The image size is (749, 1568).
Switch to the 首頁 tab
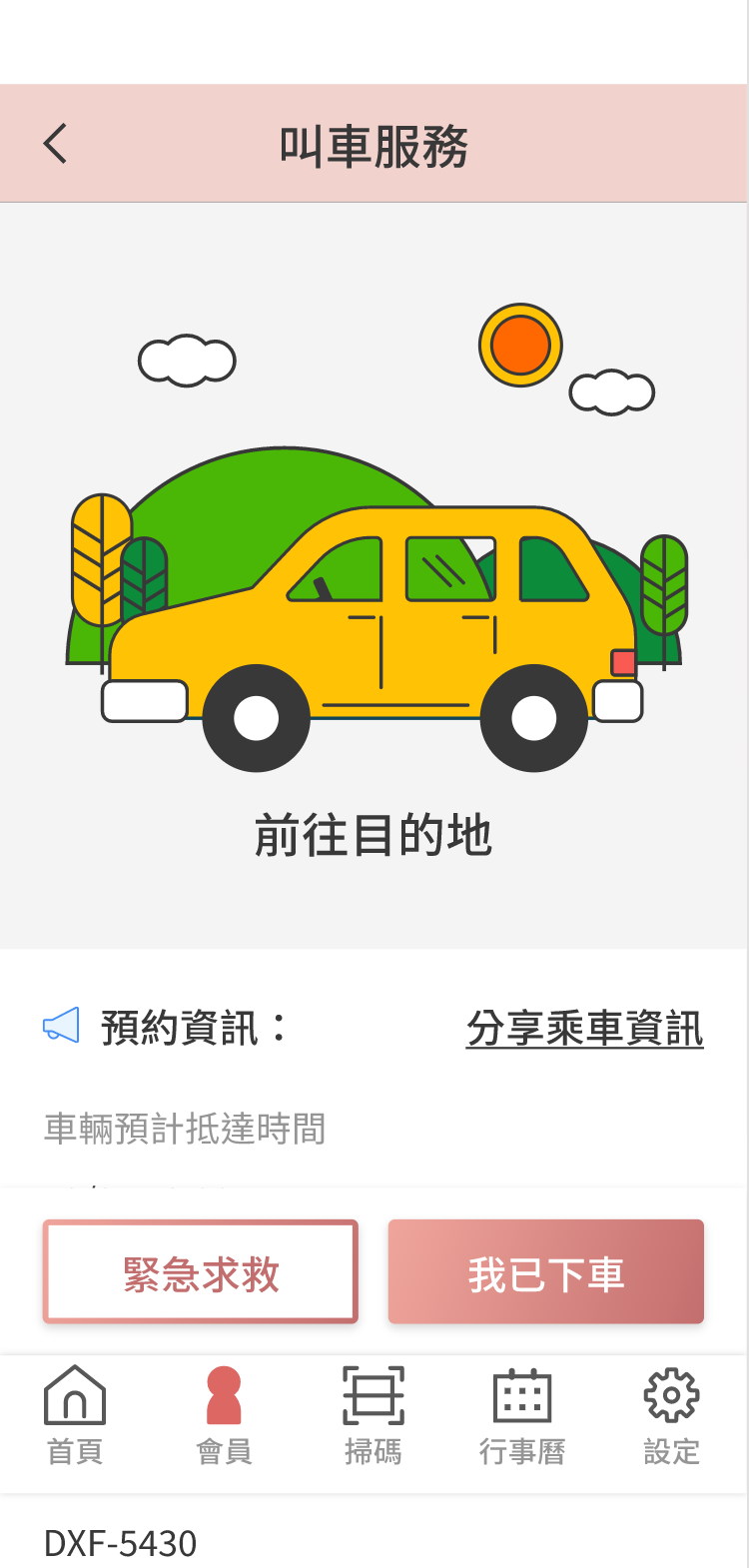(75, 1416)
